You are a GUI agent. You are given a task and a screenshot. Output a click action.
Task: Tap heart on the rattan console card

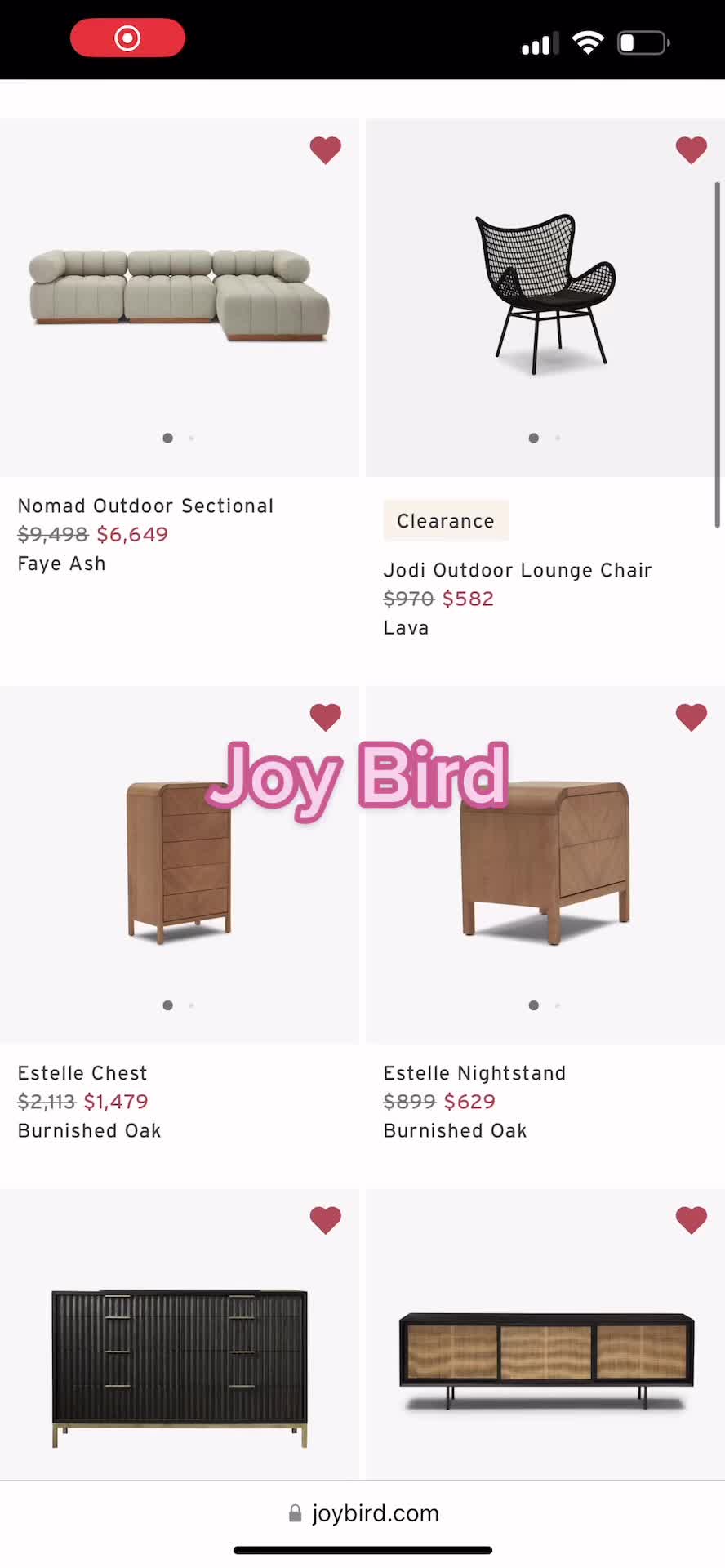pyautogui.click(x=691, y=1220)
